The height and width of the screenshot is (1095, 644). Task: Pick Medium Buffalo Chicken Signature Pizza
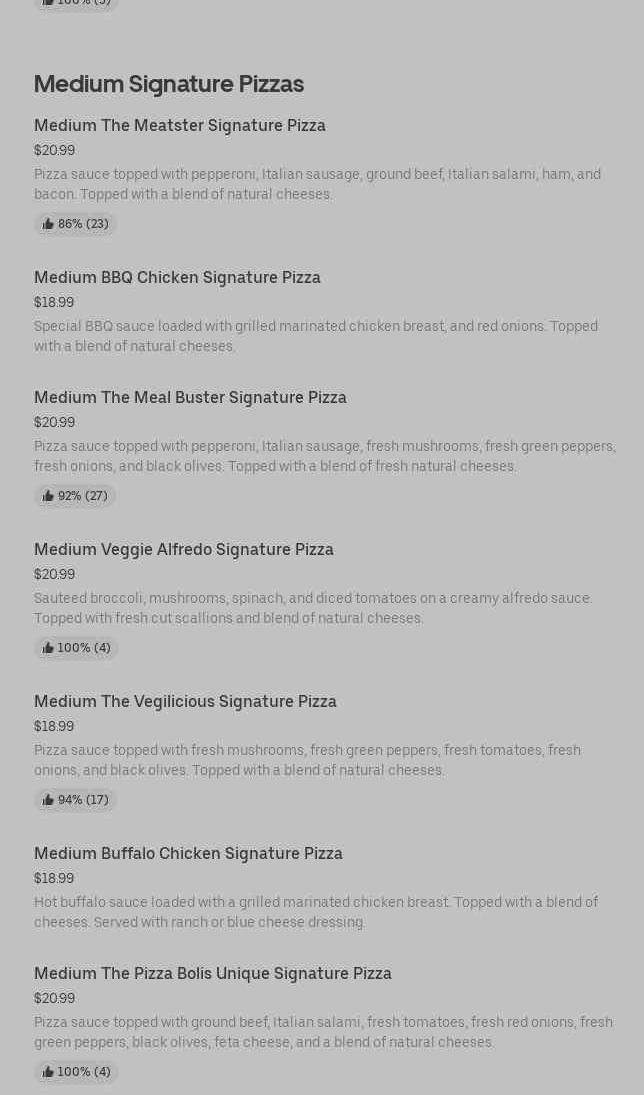pos(188,854)
